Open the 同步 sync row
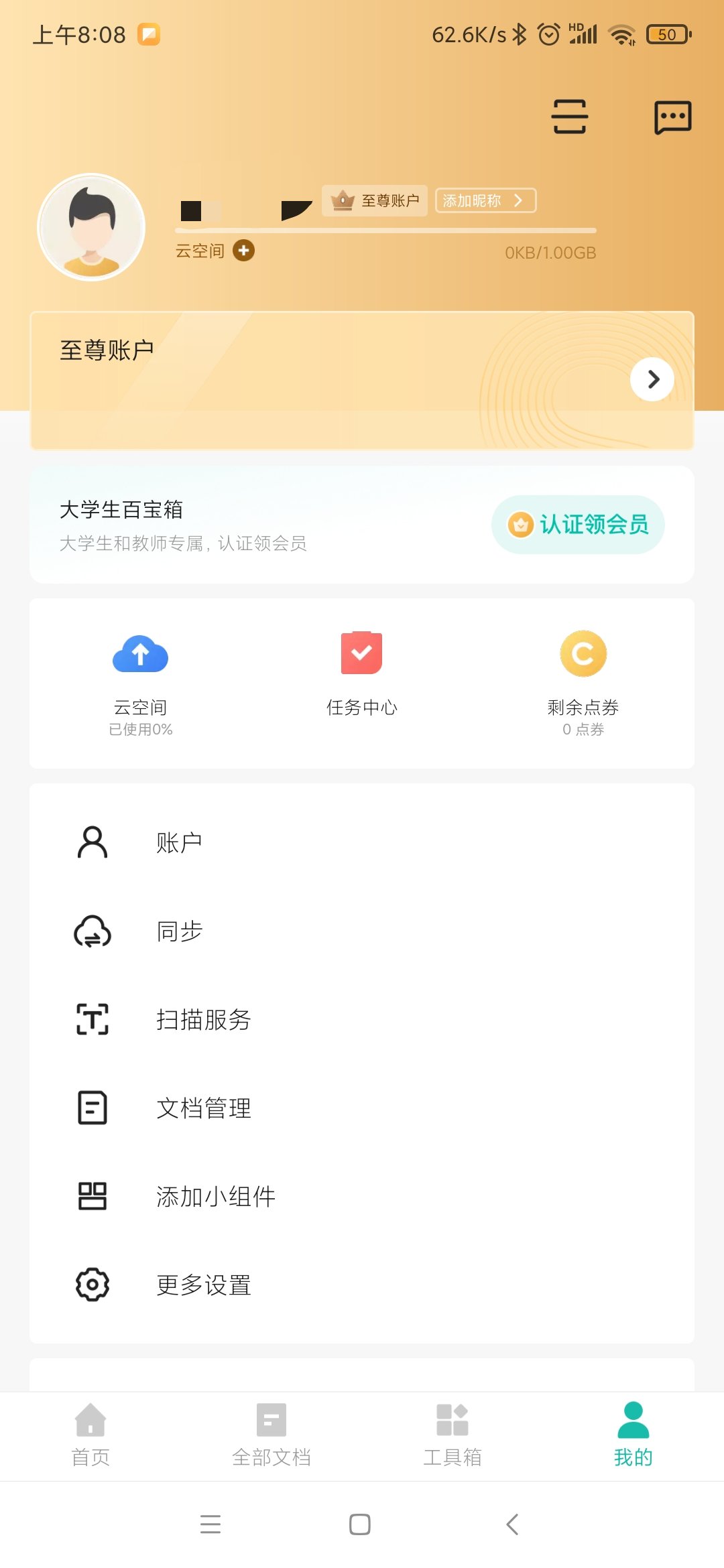Screen dimensions: 724x1568 179,931
